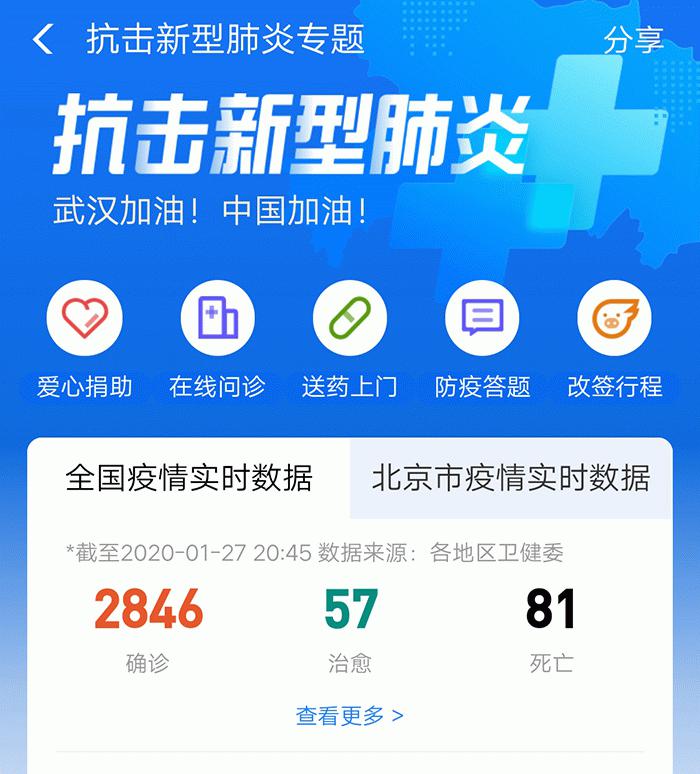Tap 查看更多 to view more data
Viewport: 700px width, 774px height.
(349, 715)
